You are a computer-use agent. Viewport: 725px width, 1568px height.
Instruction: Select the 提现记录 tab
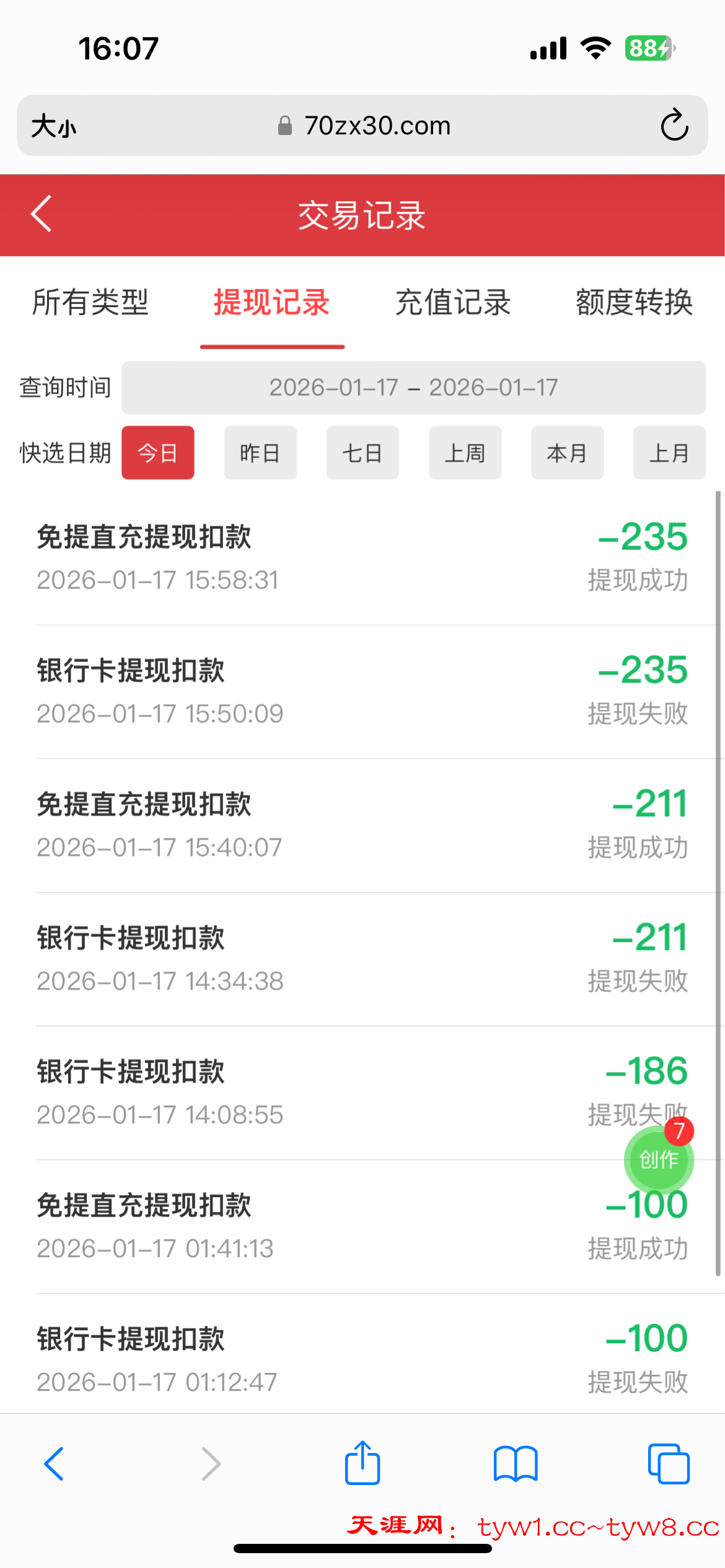(271, 303)
